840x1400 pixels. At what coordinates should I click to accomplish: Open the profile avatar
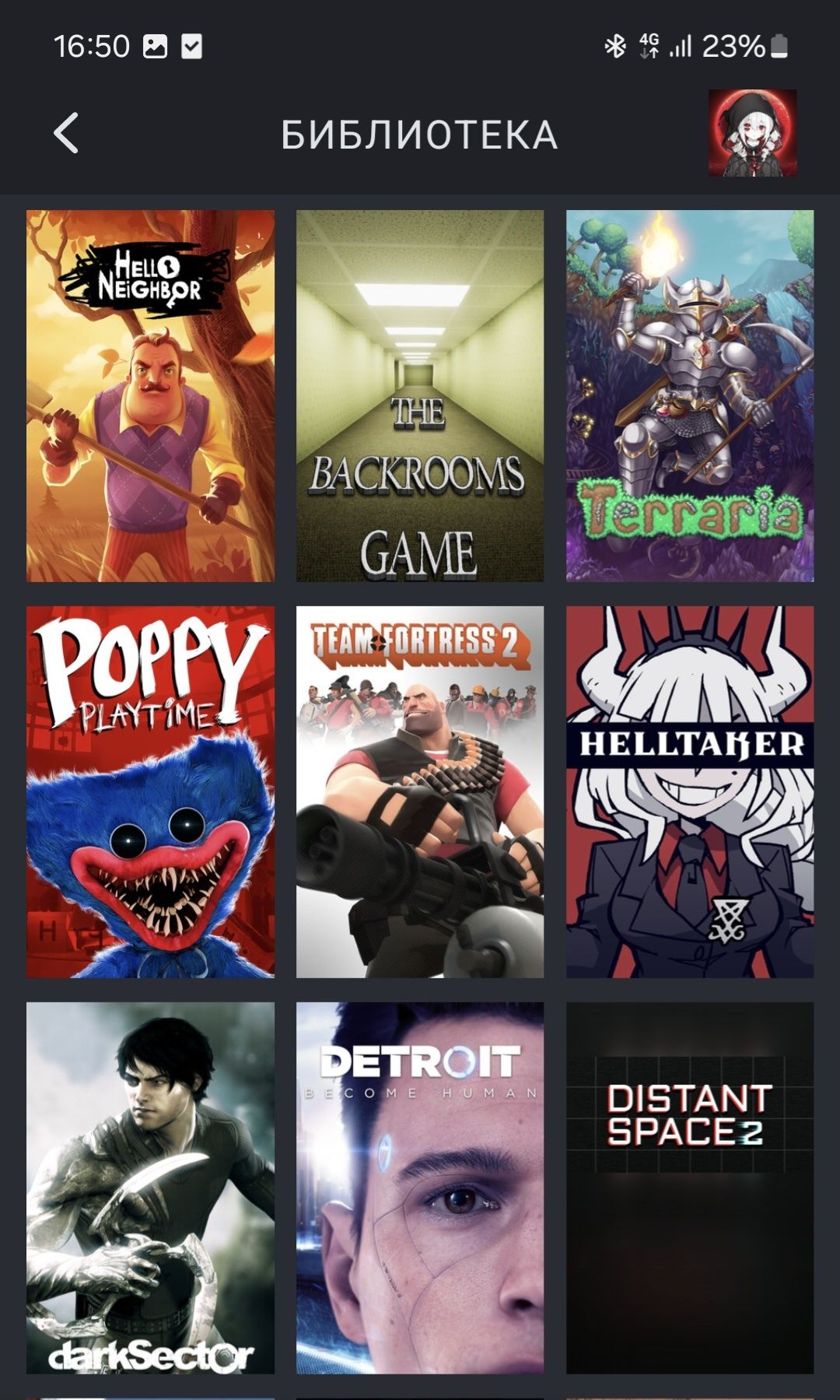click(x=751, y=133)
